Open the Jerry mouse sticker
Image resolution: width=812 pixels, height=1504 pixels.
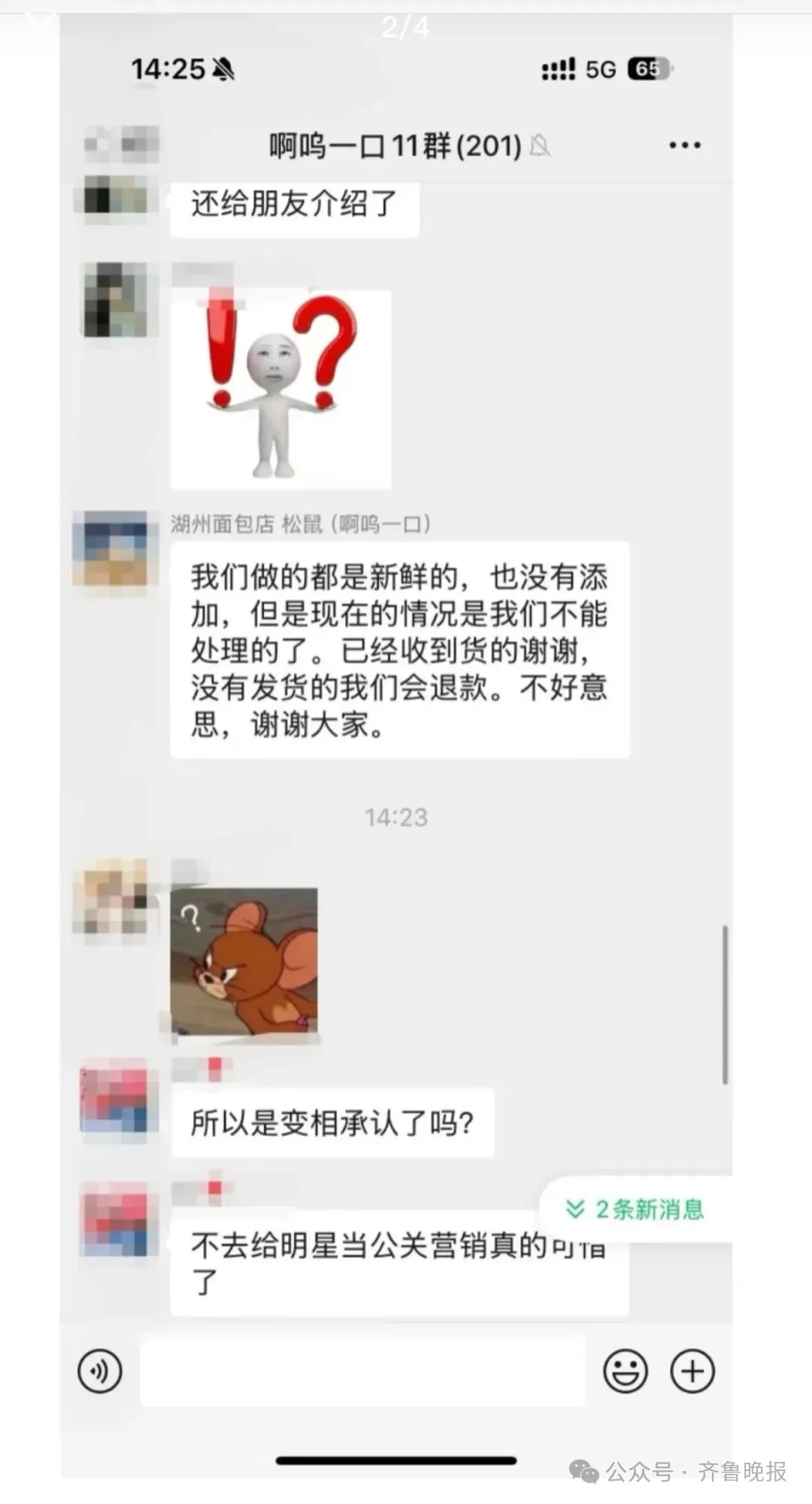coord(244,961)
